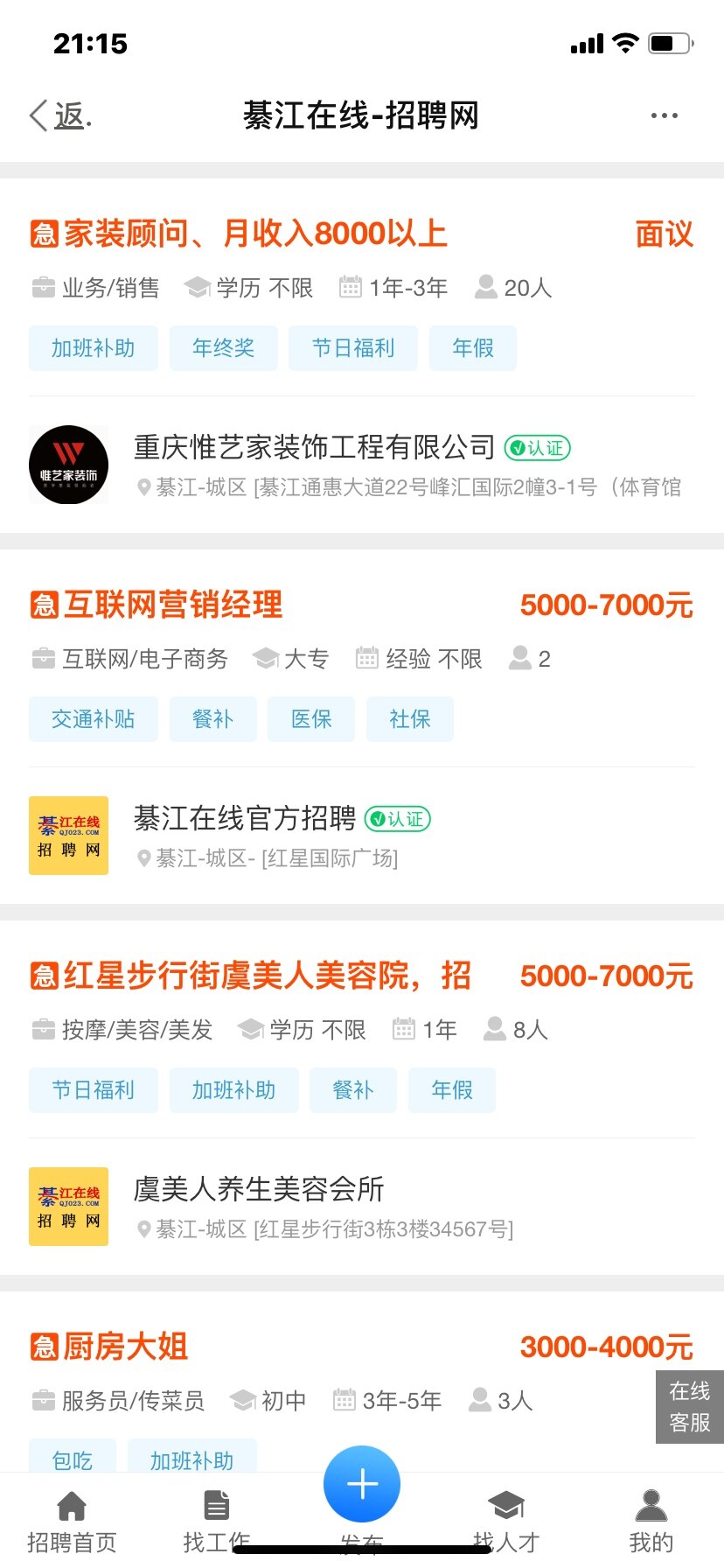The image size is (724, 1568).
Task: Switch to the 我的 tab
Action: pyautogui.click(x=651, y=1523)
